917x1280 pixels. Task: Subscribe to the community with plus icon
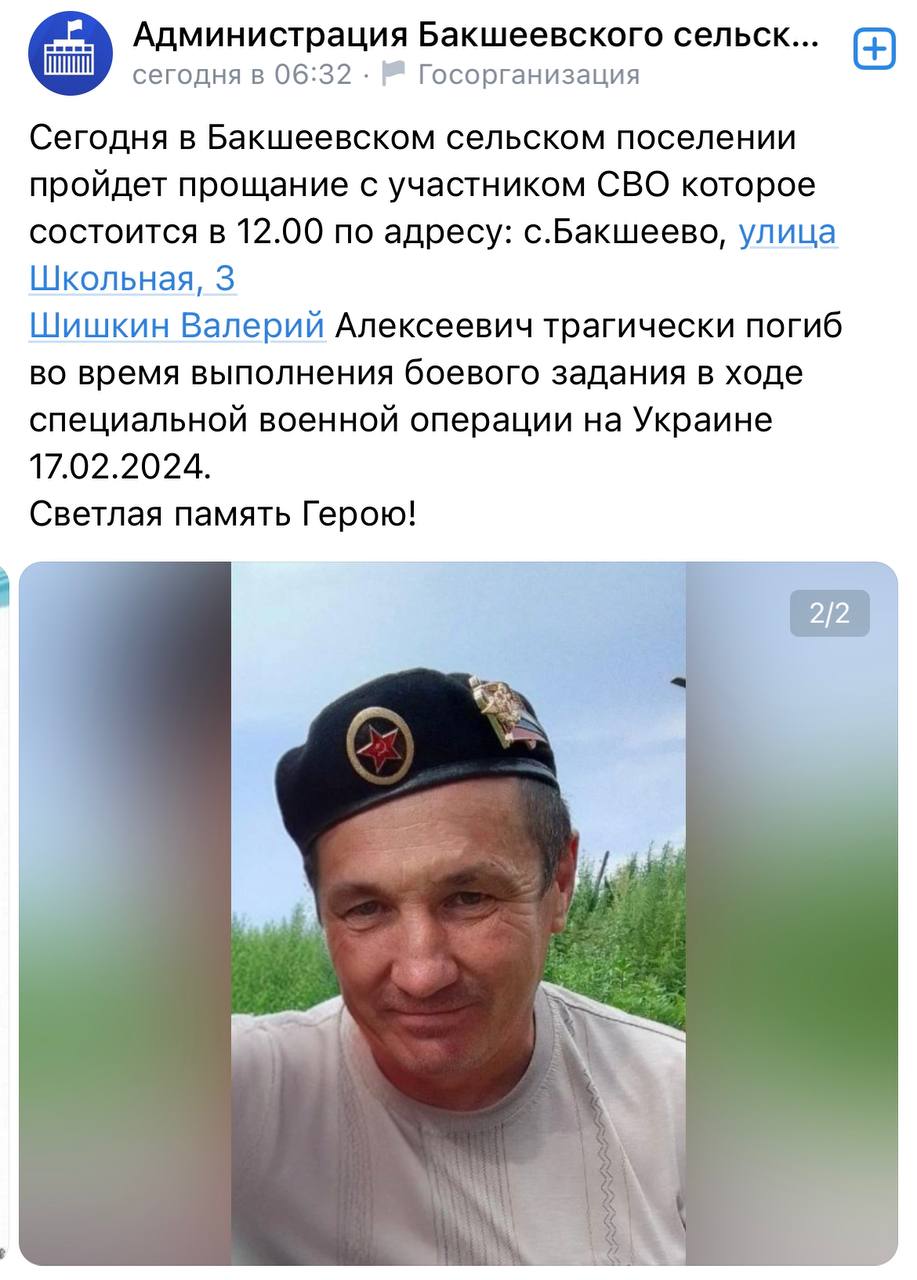click(873, 49)
